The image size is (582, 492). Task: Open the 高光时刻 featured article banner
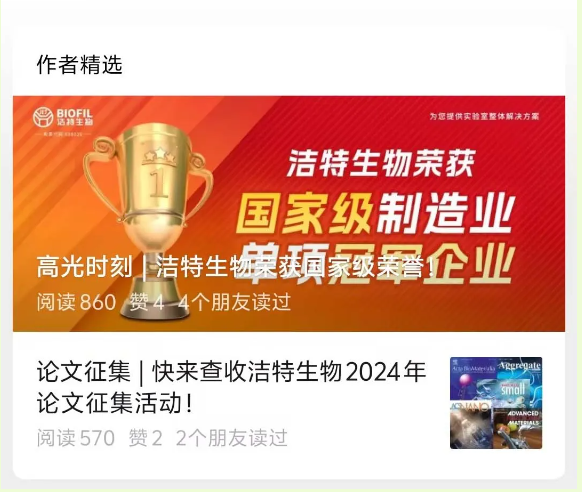click(289, 214)
